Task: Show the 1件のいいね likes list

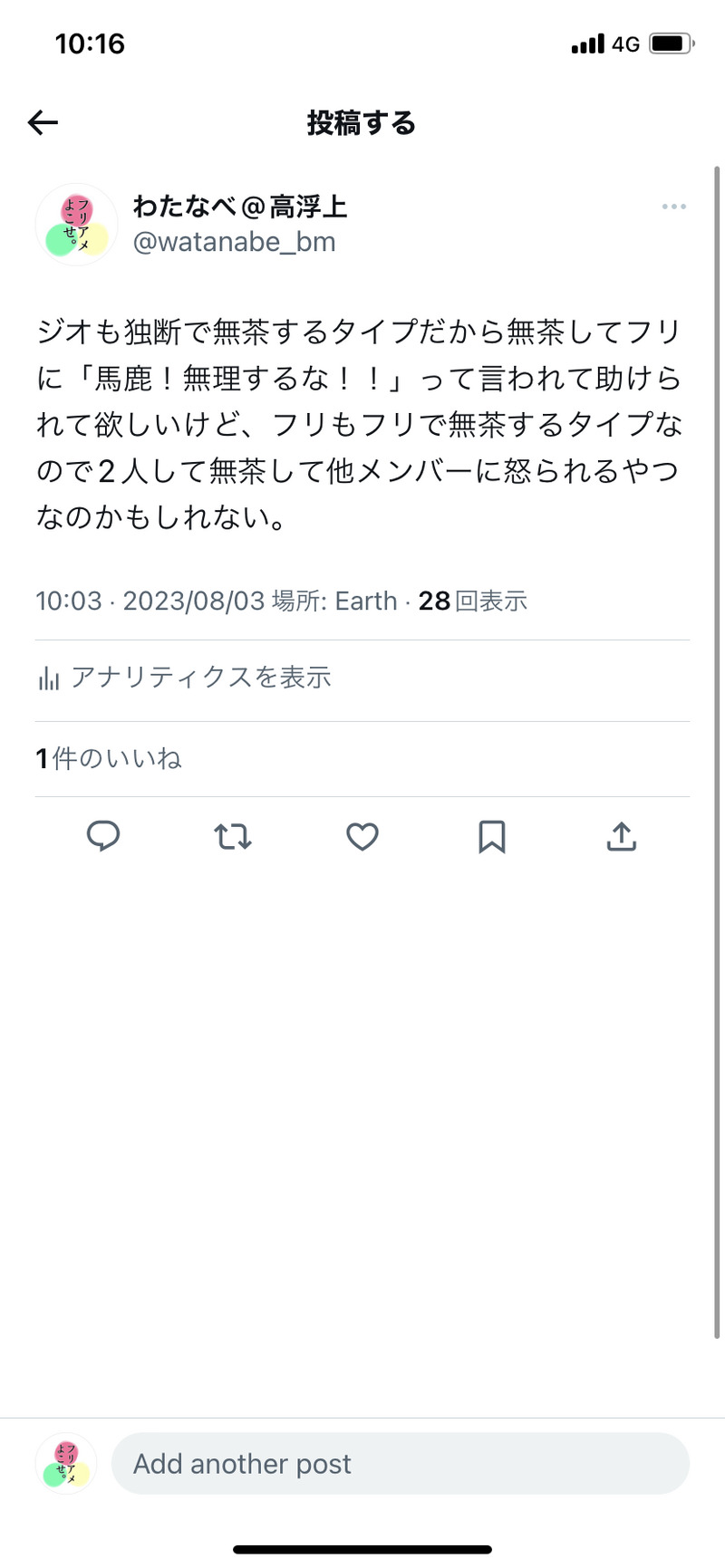Action: 109,758
